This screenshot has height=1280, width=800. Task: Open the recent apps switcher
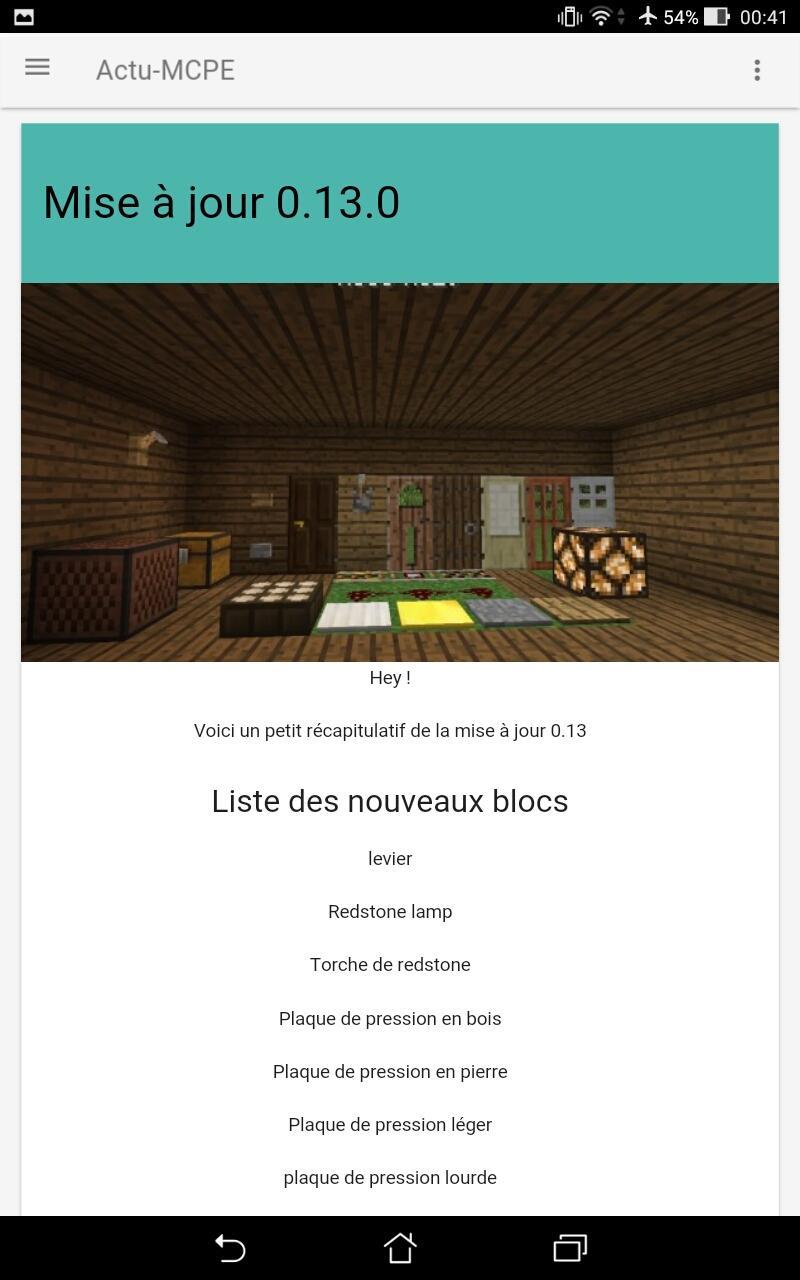[x=569, y=1248]
